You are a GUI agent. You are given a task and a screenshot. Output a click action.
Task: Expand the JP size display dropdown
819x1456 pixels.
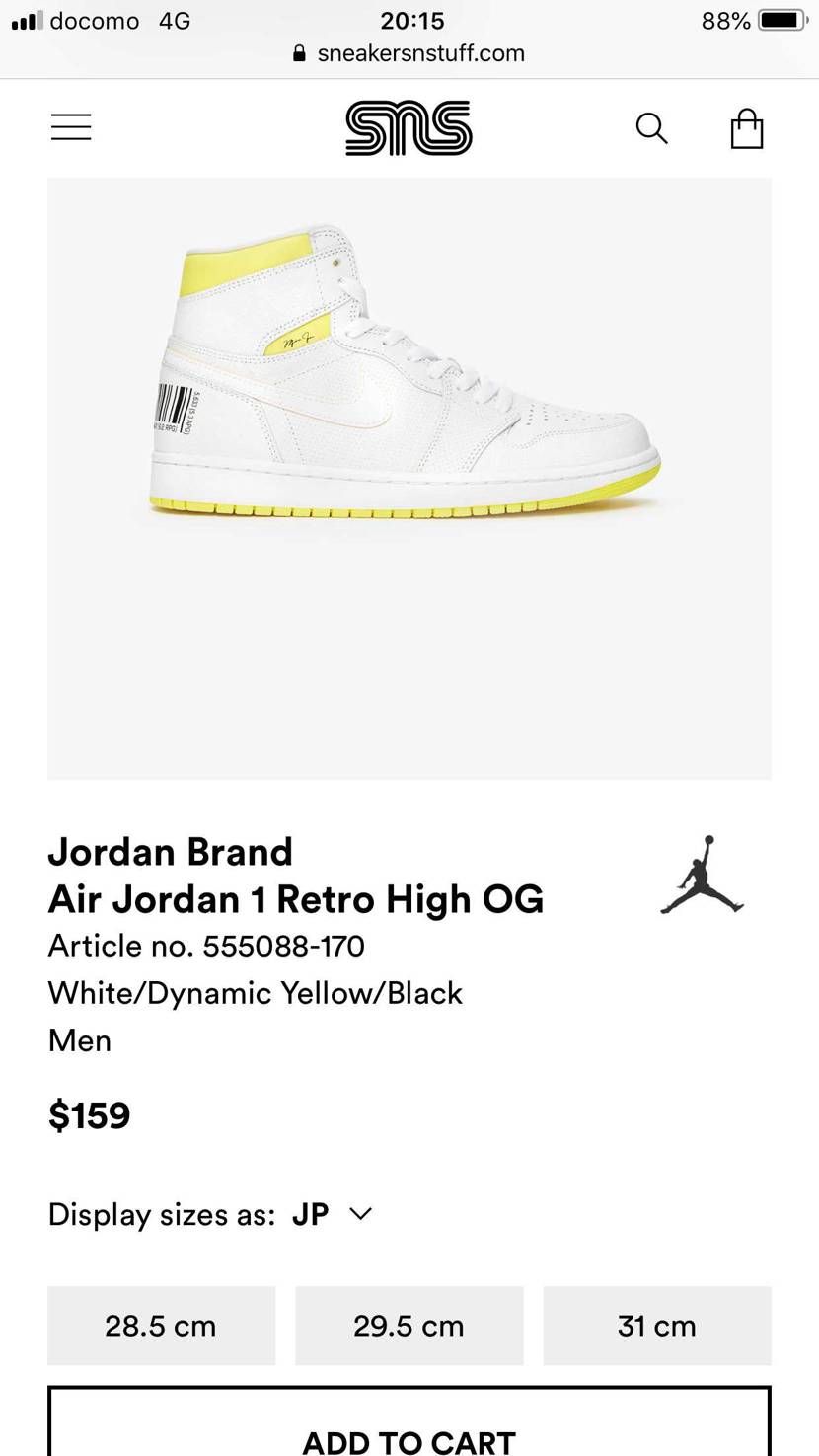click(x=333, y=1214)
